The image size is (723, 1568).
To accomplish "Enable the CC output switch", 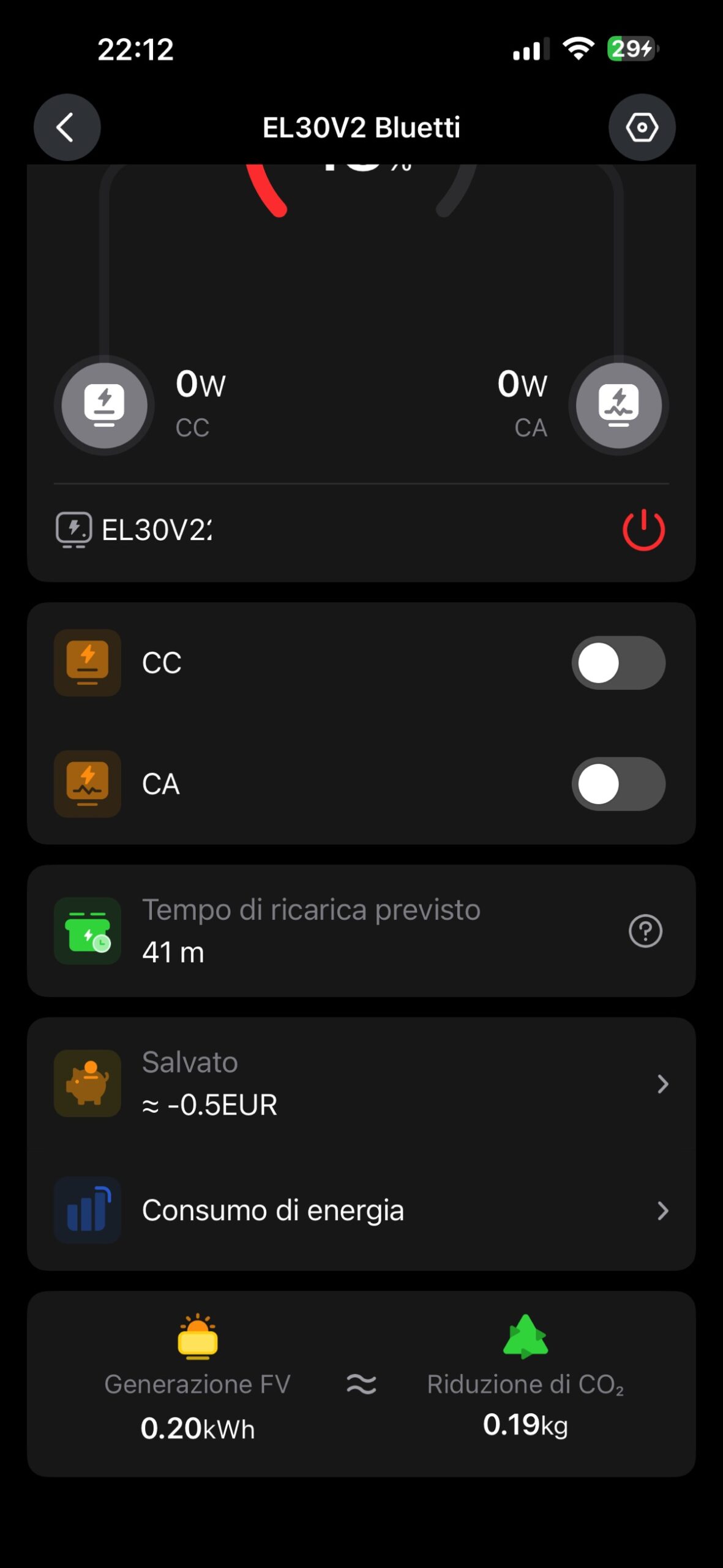I will [618, 663].
